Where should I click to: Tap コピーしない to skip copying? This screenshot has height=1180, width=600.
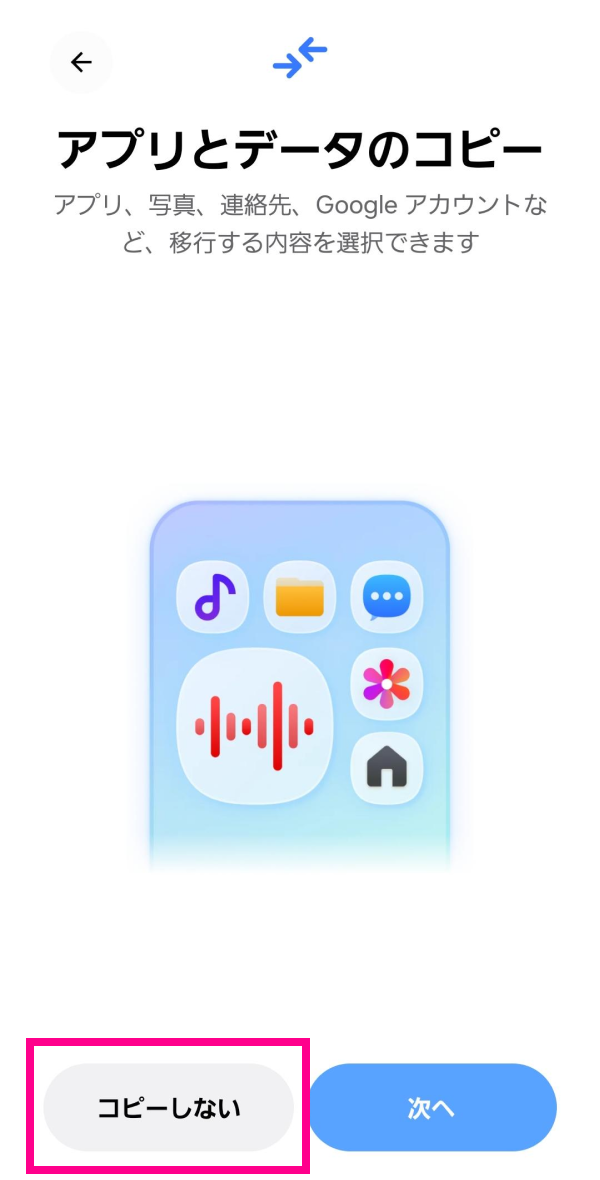pyautogui.click(x=169, y=1107)
